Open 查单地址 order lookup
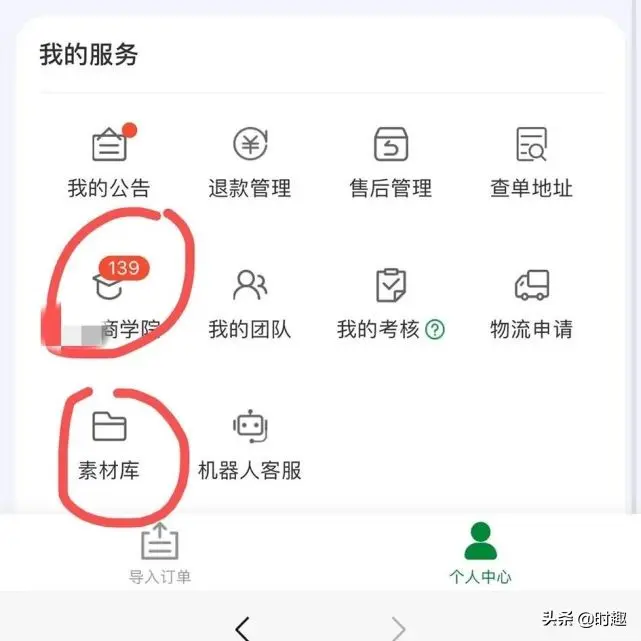The image size is (641, 641). point(531,160)
